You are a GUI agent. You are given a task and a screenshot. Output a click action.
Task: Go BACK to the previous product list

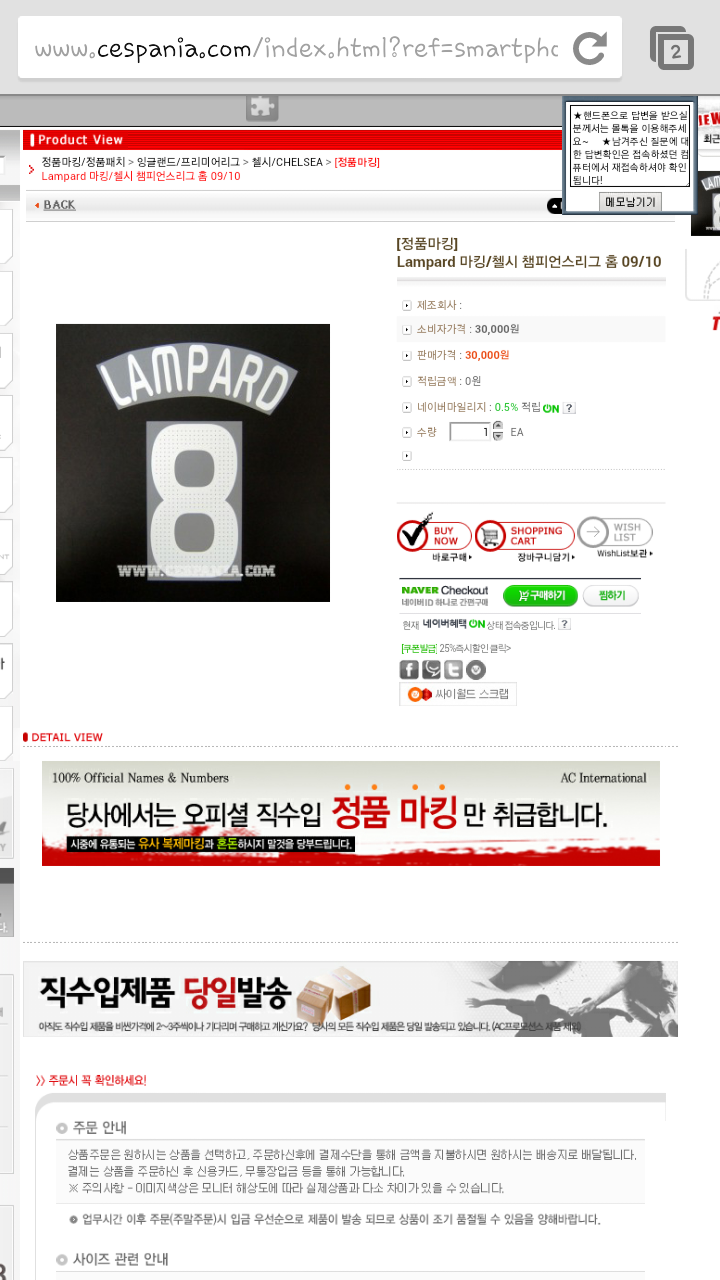pyautogui.click(x=58, y=205)
